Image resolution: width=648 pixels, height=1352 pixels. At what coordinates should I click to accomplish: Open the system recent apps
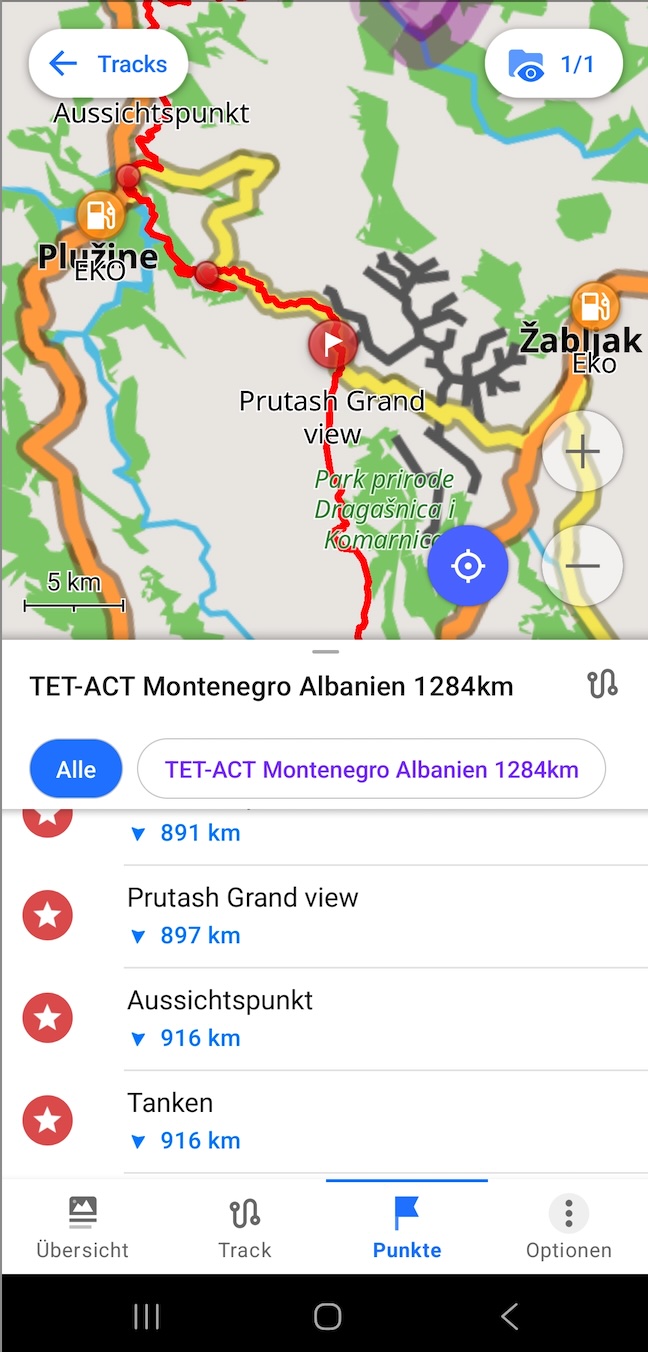coord(147,1317)
